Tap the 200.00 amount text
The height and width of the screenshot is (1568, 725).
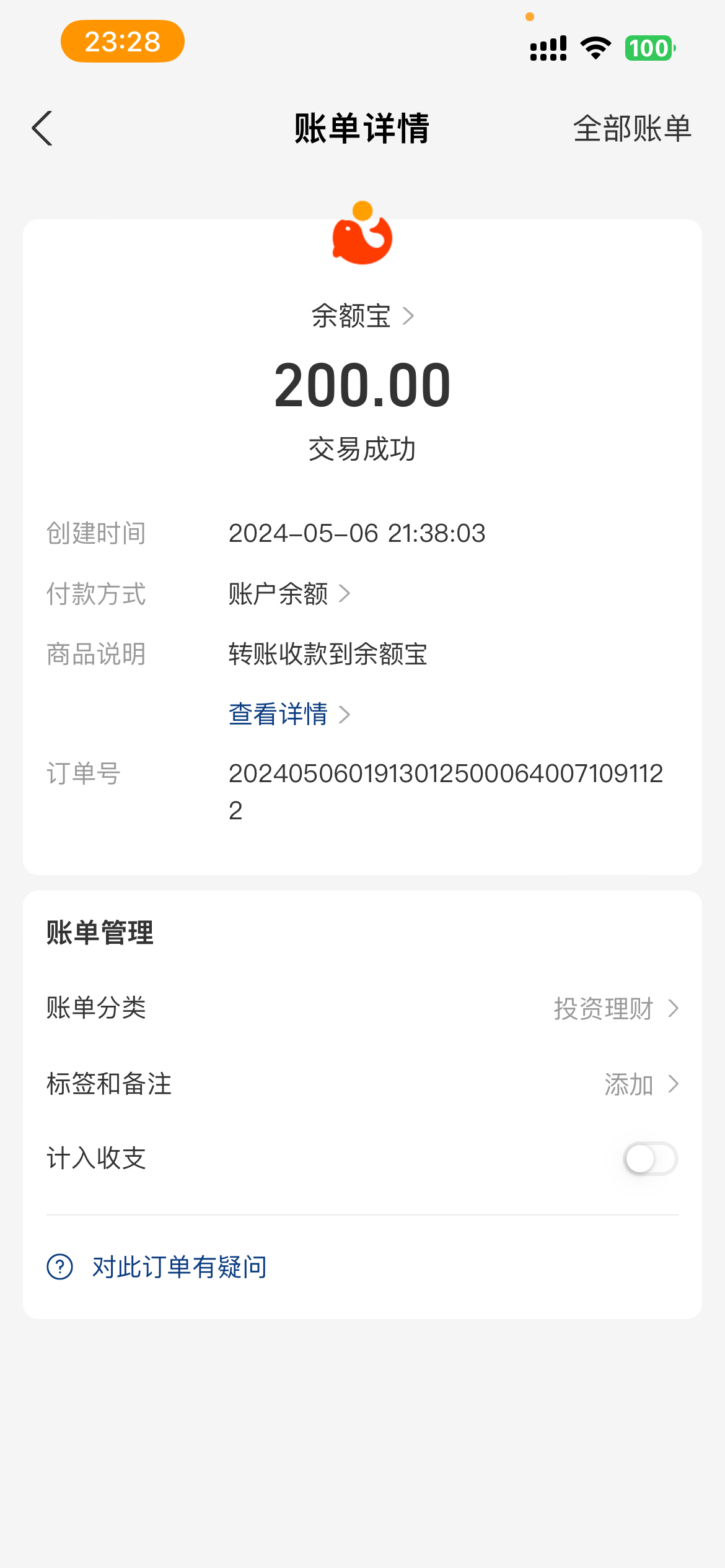click(x=362, y=385)
